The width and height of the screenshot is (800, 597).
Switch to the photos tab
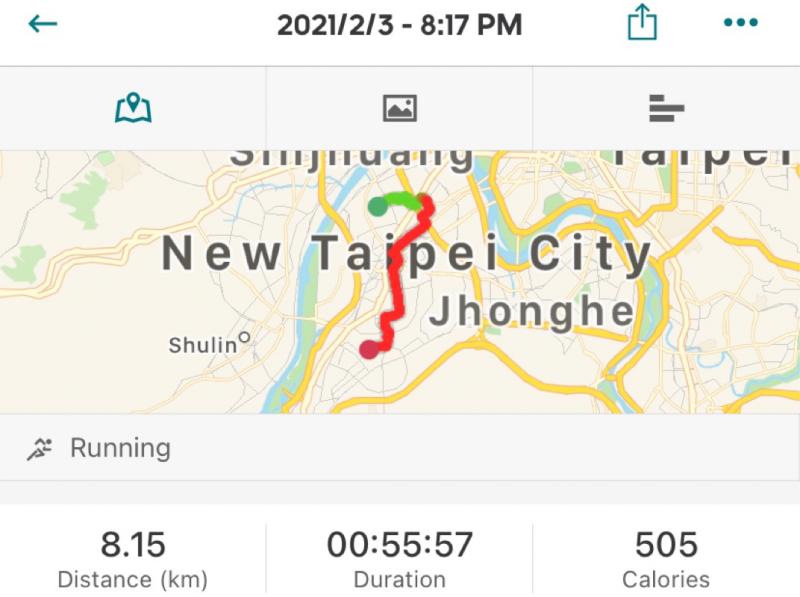[x=399, y=108]
